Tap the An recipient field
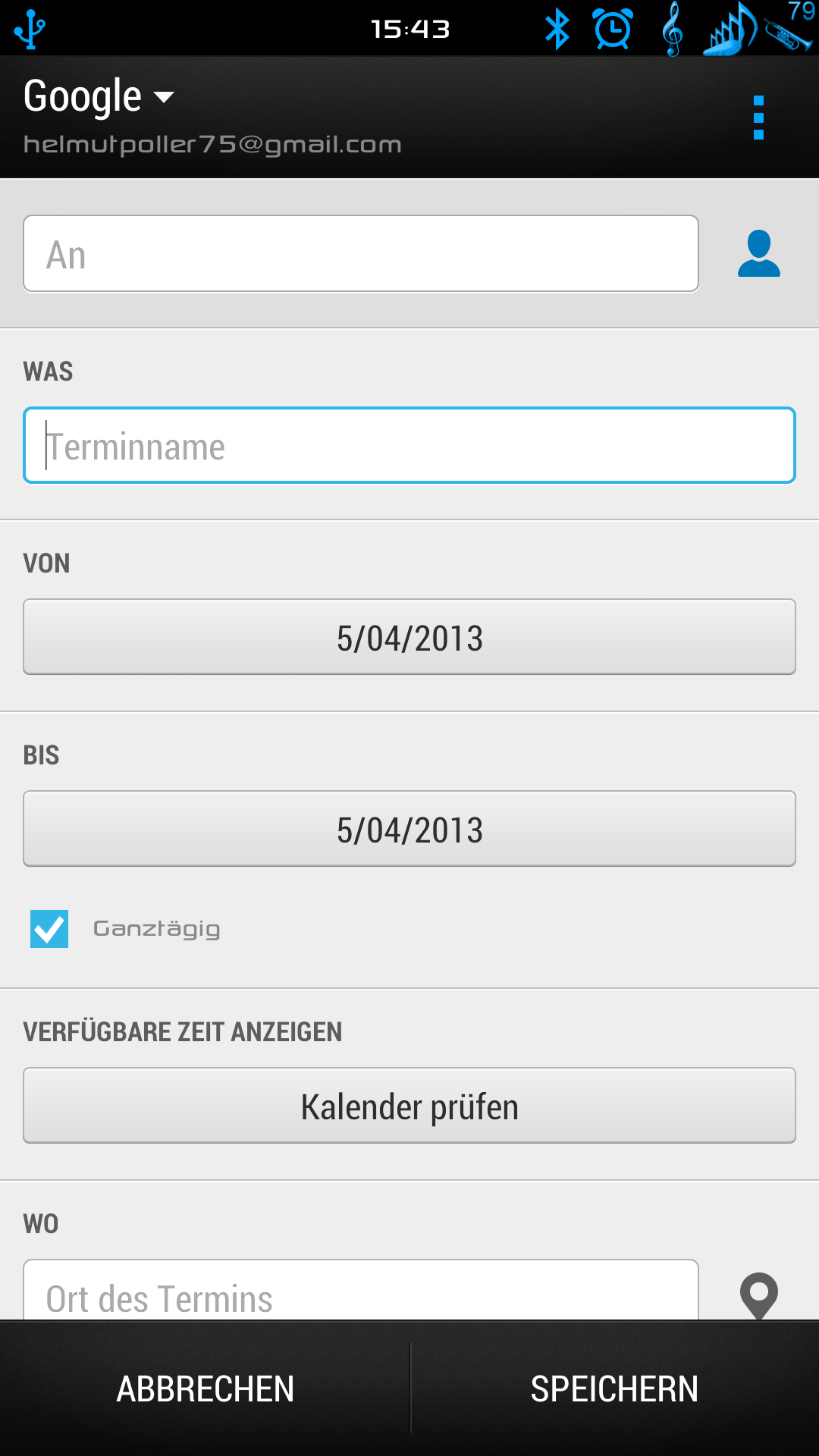Image resolution: width=819 pixels, height=1456 pixels. (x=361, y=253)
